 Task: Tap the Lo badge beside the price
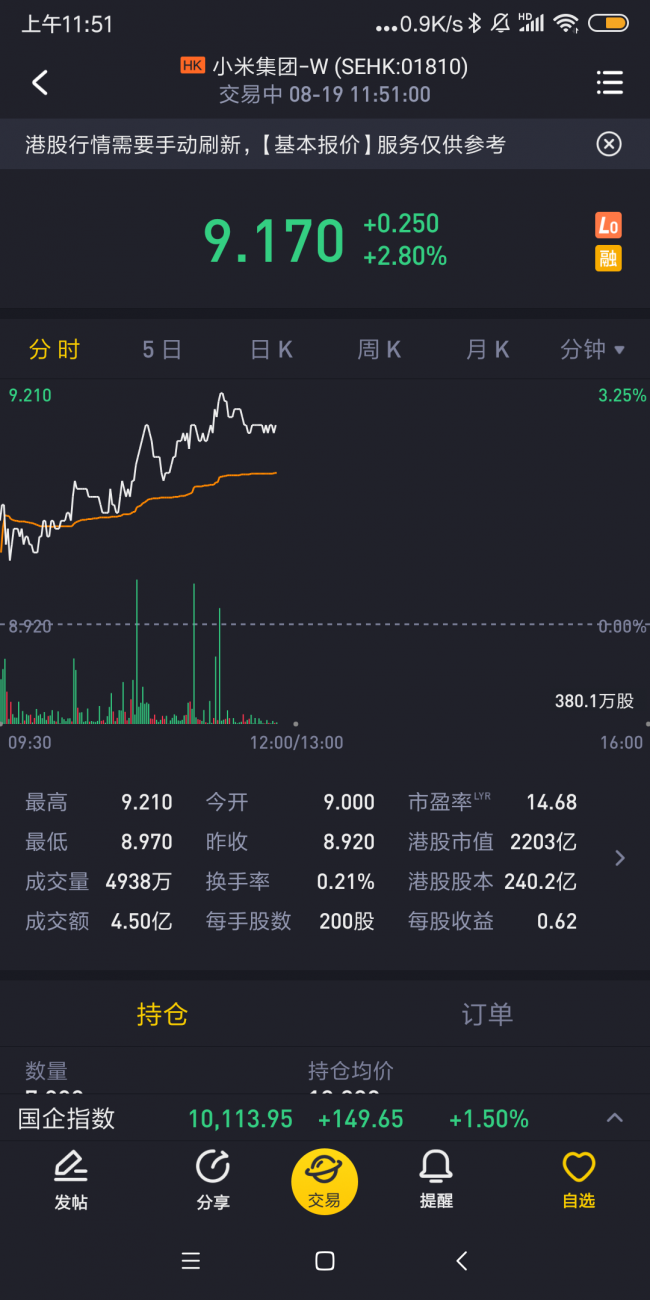pos(608,226)
